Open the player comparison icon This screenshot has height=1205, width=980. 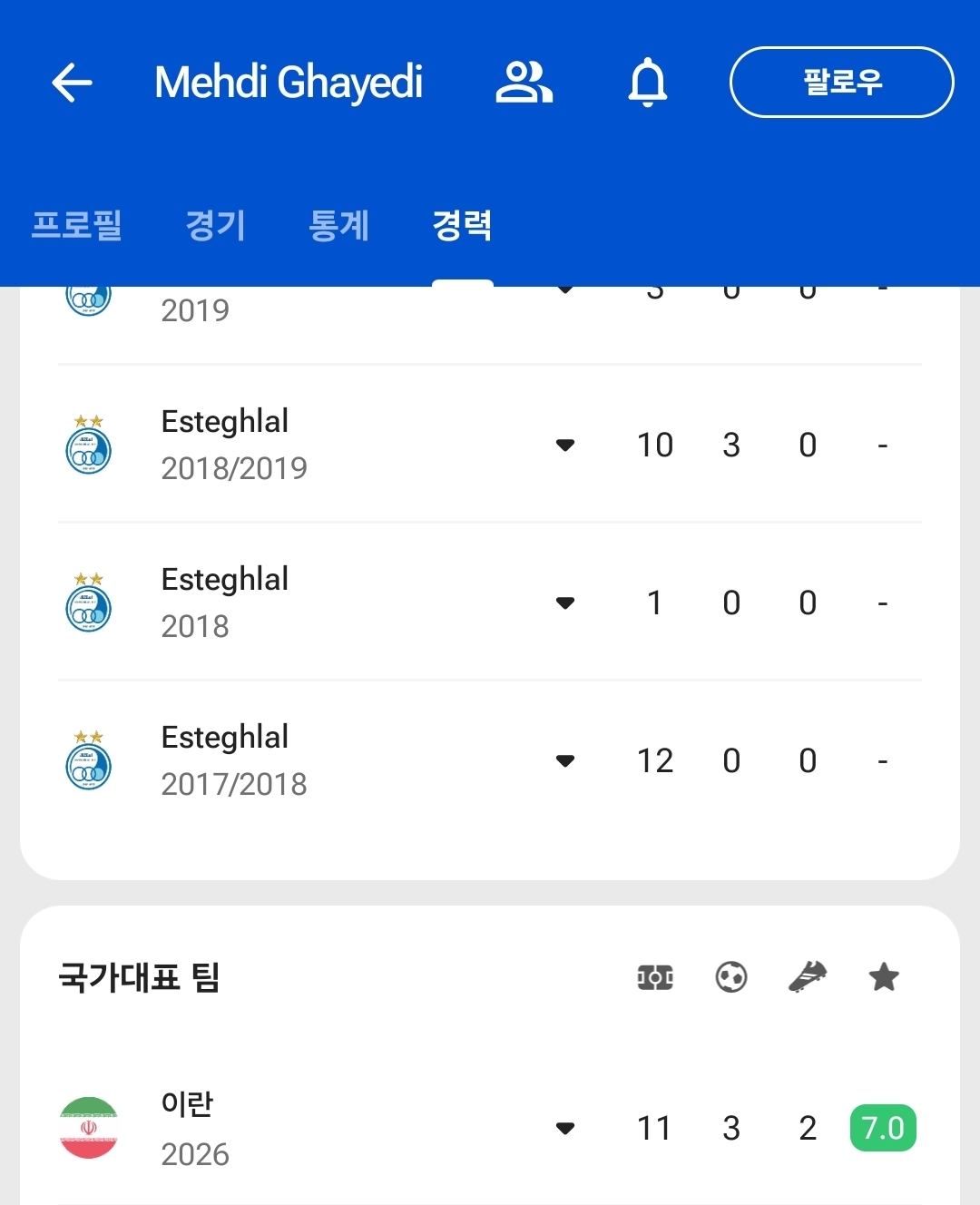[524, 82]
